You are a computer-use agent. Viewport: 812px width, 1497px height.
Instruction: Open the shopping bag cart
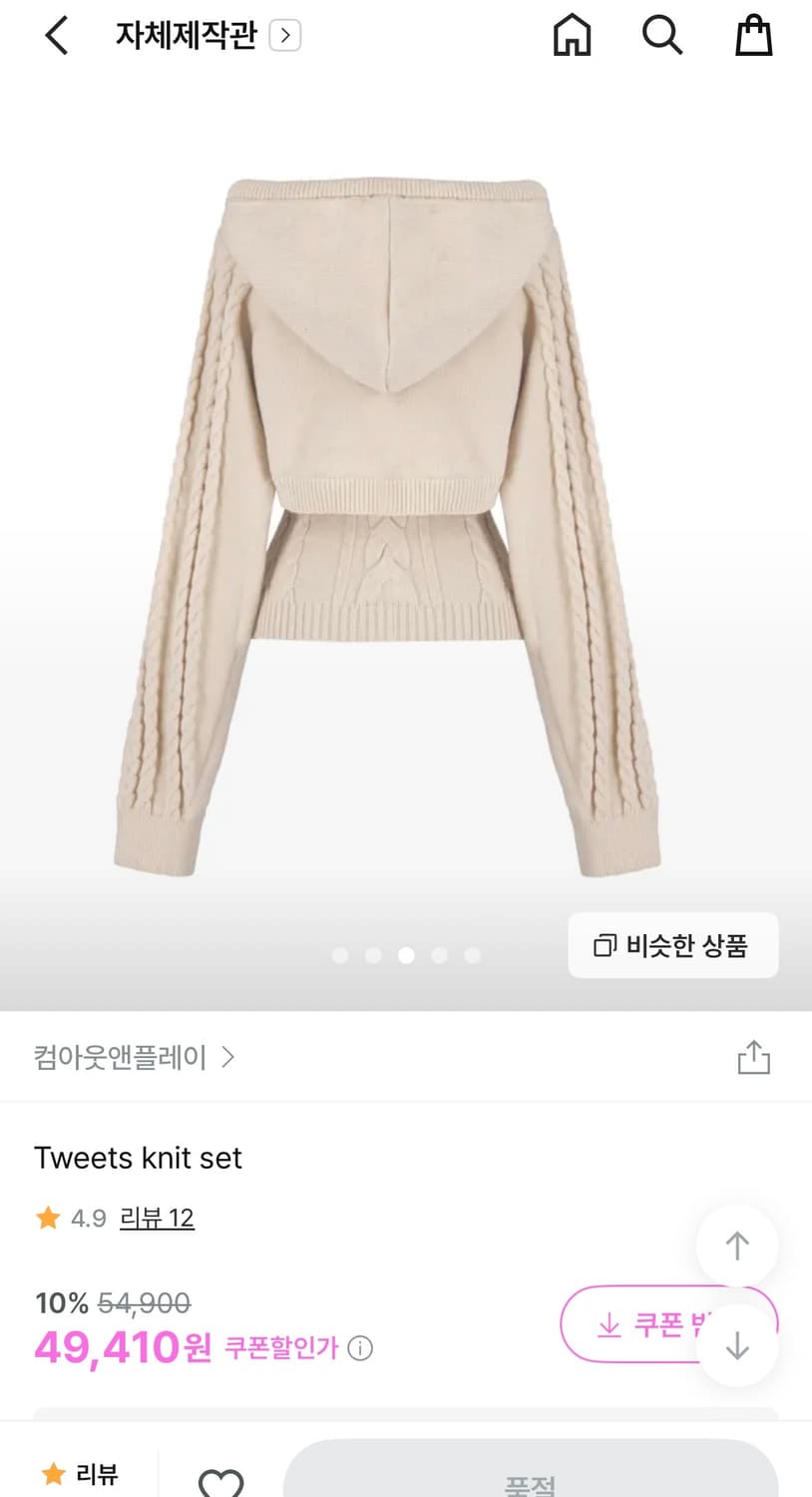(x=753, y=35)
